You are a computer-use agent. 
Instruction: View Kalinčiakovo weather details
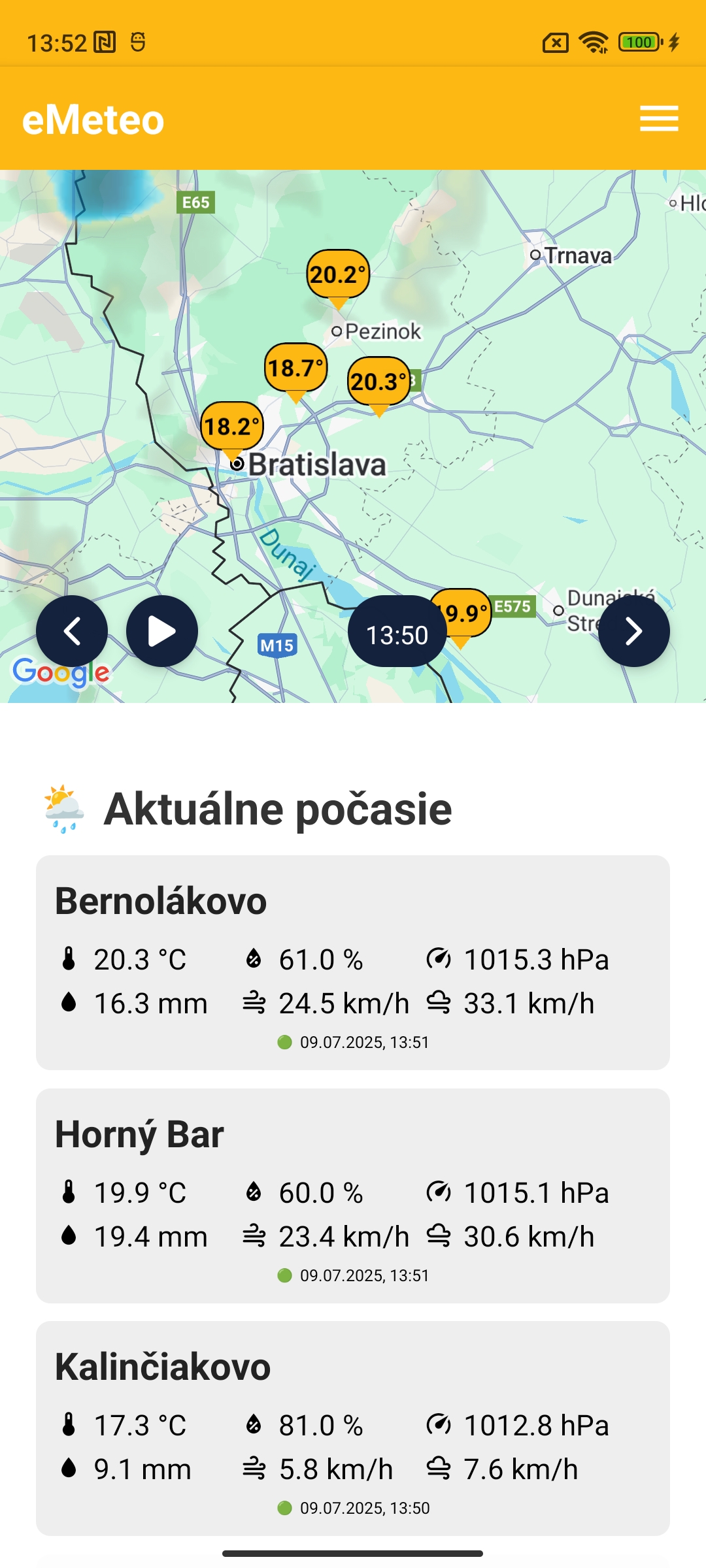coord(353,1428)
